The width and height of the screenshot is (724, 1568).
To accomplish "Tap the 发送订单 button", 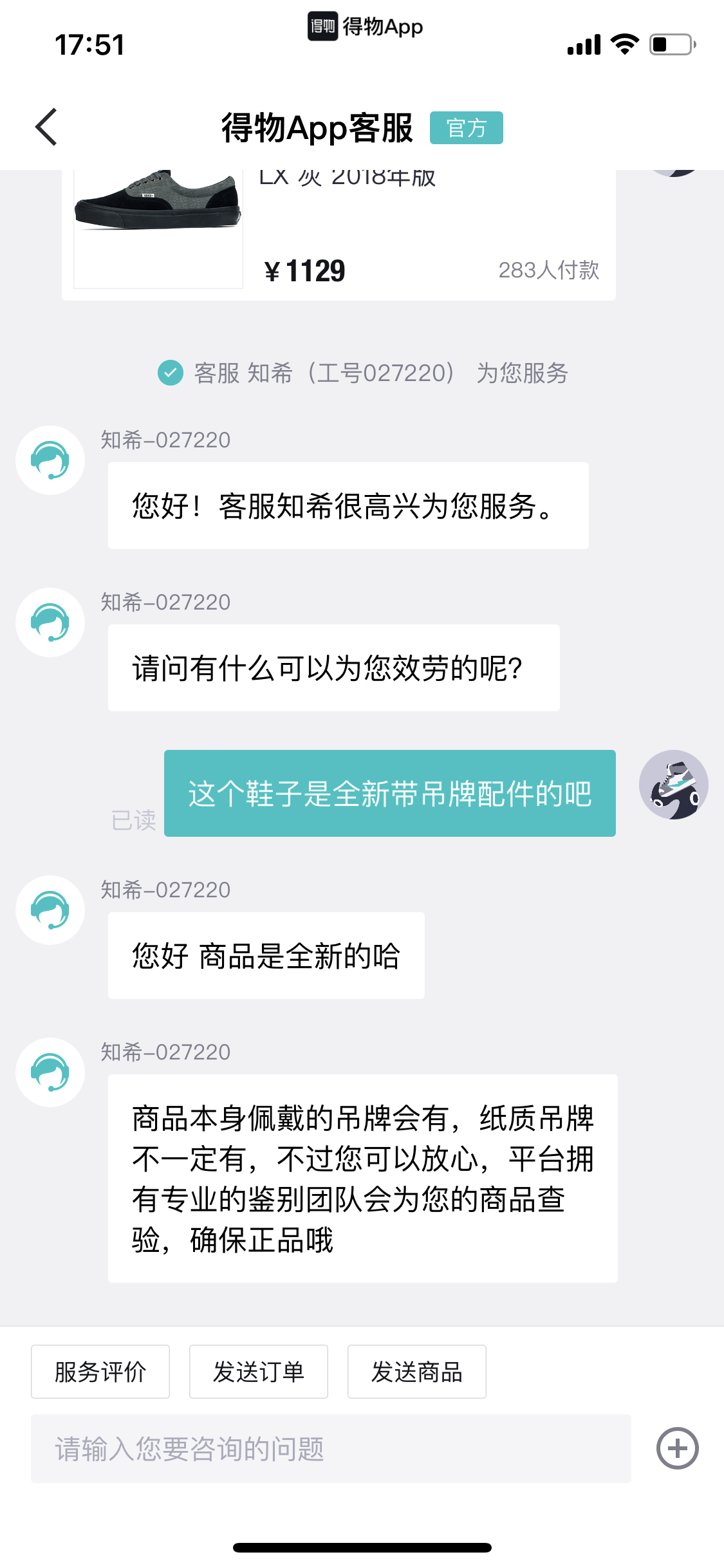I will coord(259,1372).
